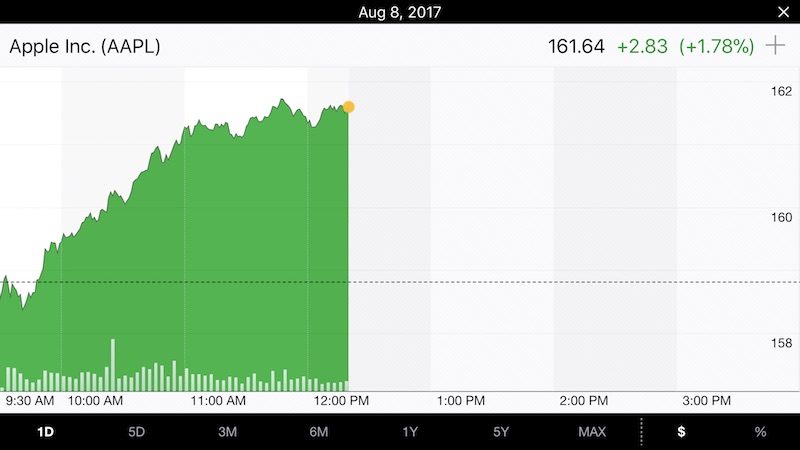800x450 pixels.
Task: Display values in dollars
Action: coord(681,432)
